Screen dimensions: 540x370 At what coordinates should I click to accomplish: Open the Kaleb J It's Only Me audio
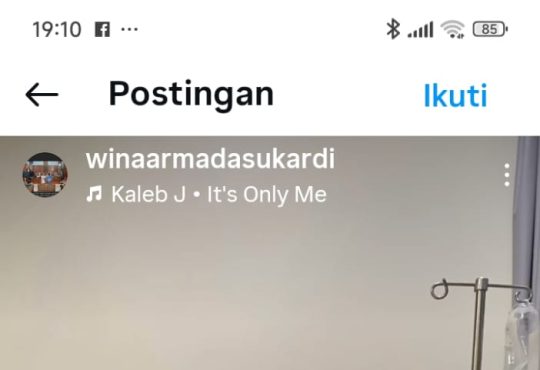coord(206,194)
